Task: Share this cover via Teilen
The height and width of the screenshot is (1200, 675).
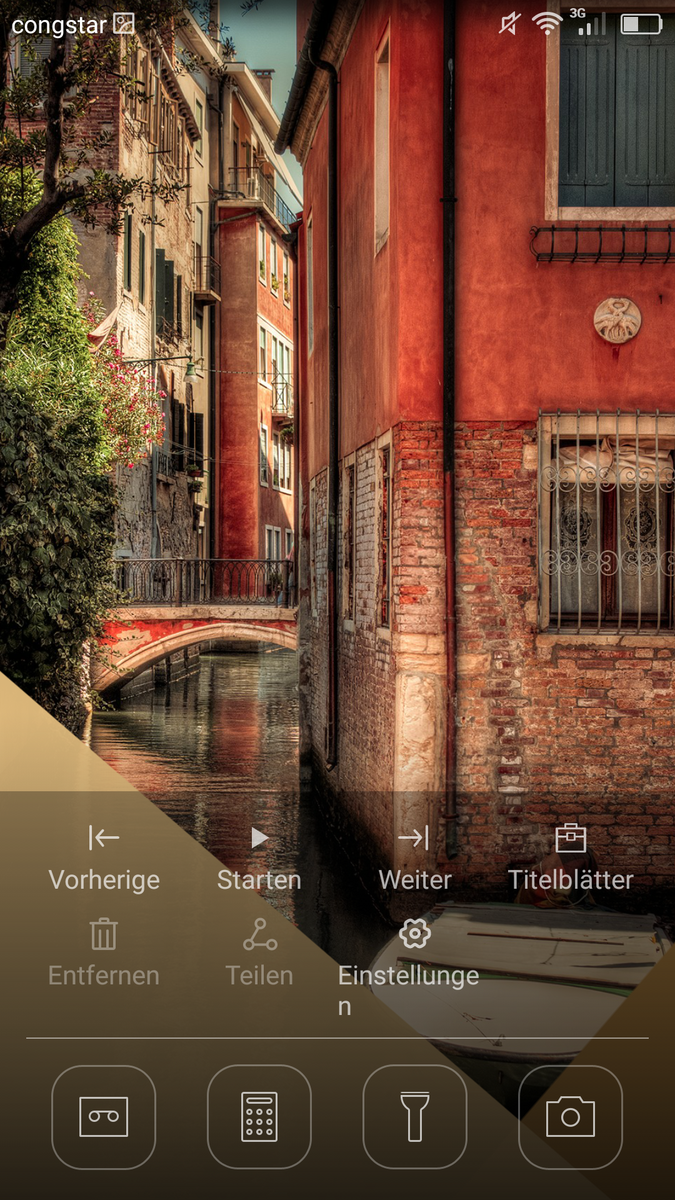Action: click(x=259, y=953)
